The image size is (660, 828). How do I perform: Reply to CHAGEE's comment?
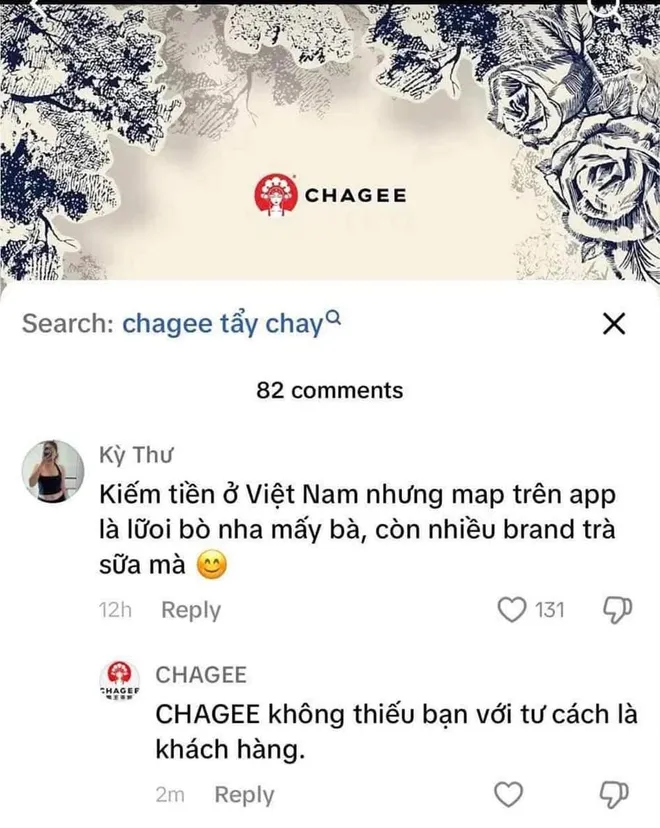pyautogui.click(x=244, y=795)
